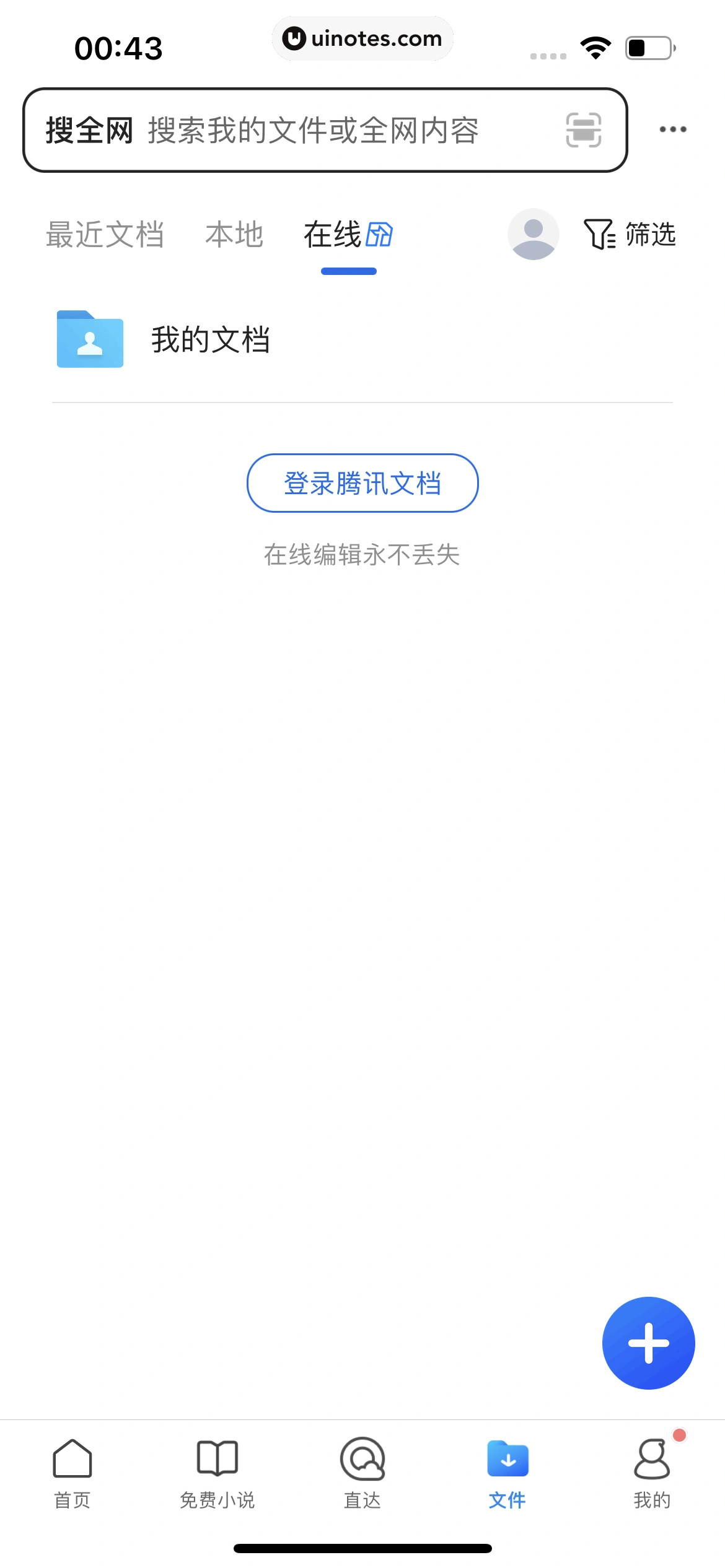The image size is (725, 1568).
Task: Open the three-dot overflow menu
Action: (x=672, y=129)
